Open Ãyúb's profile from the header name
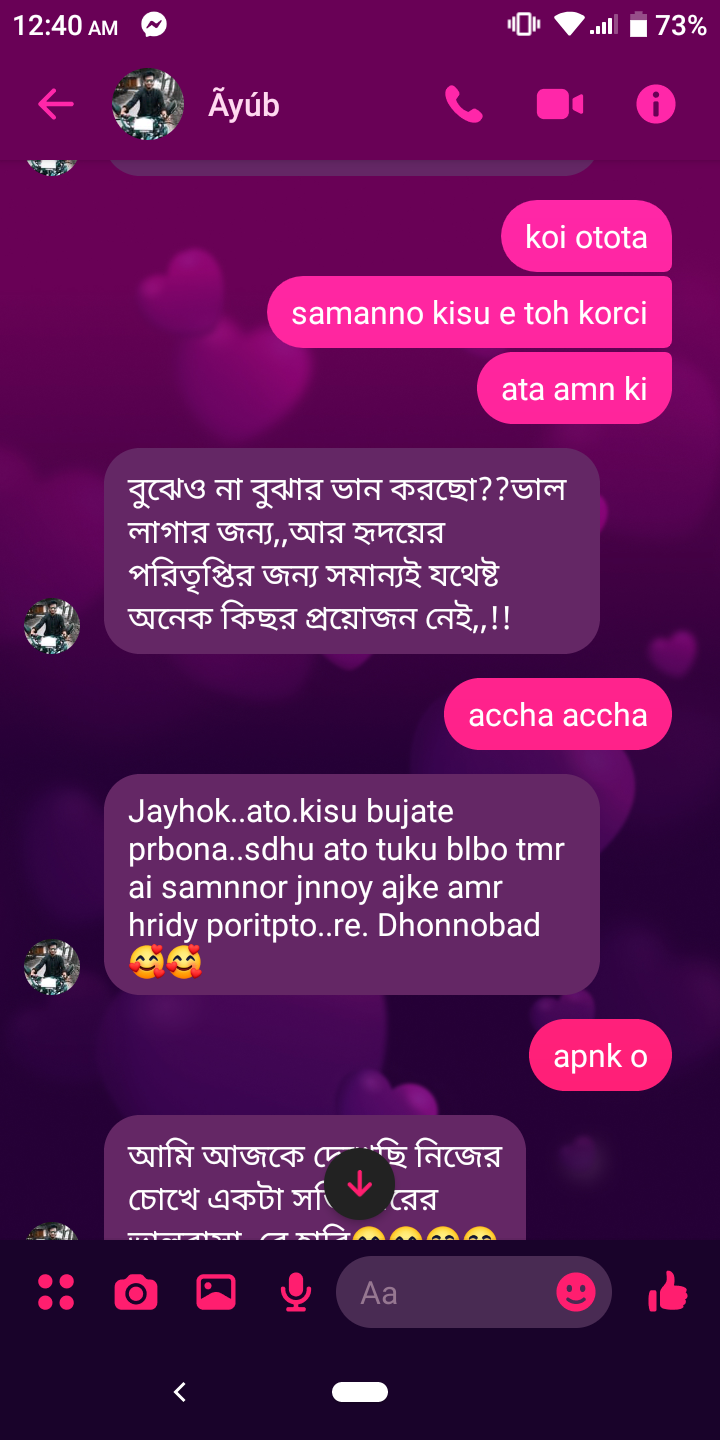 (x=244, y=104)
